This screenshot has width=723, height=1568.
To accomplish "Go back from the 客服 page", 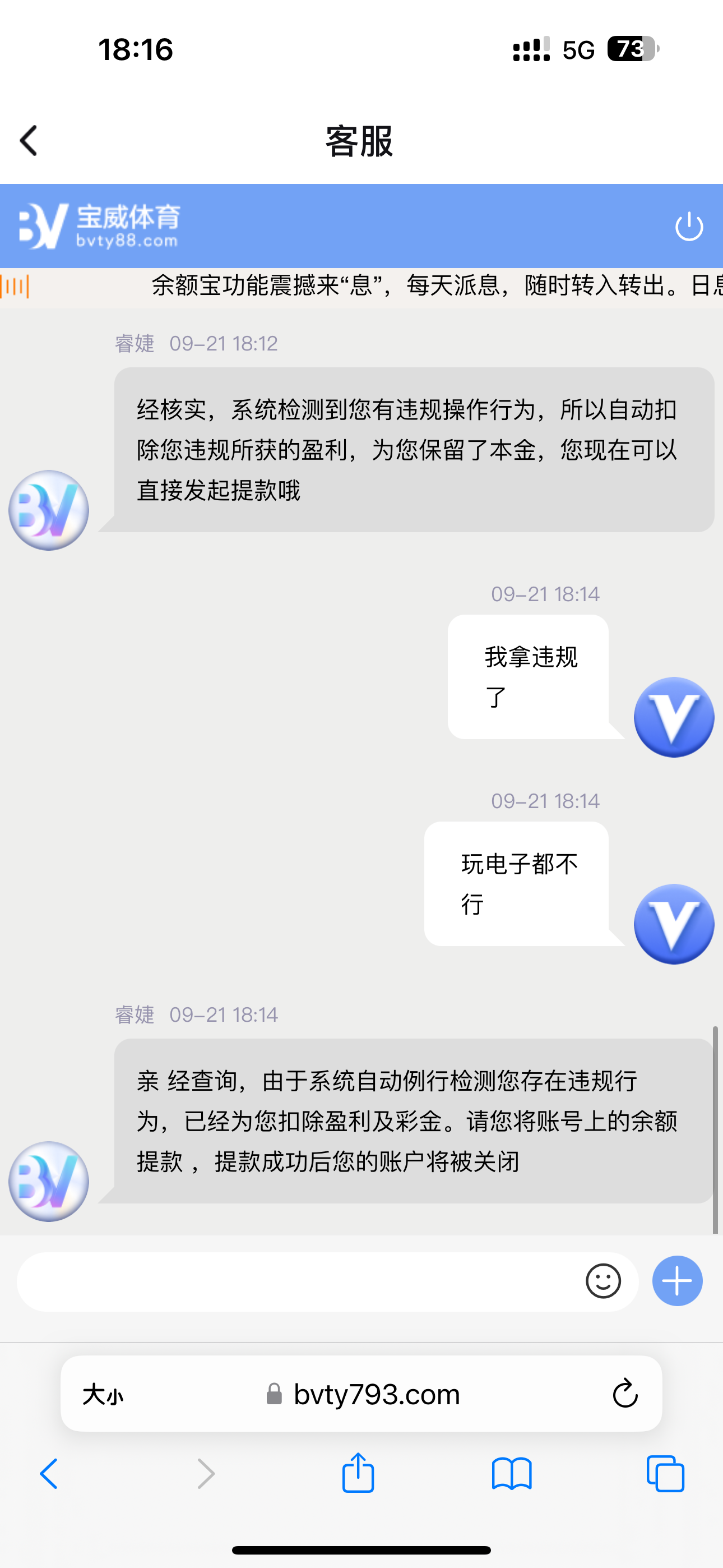I will (29, 141).
